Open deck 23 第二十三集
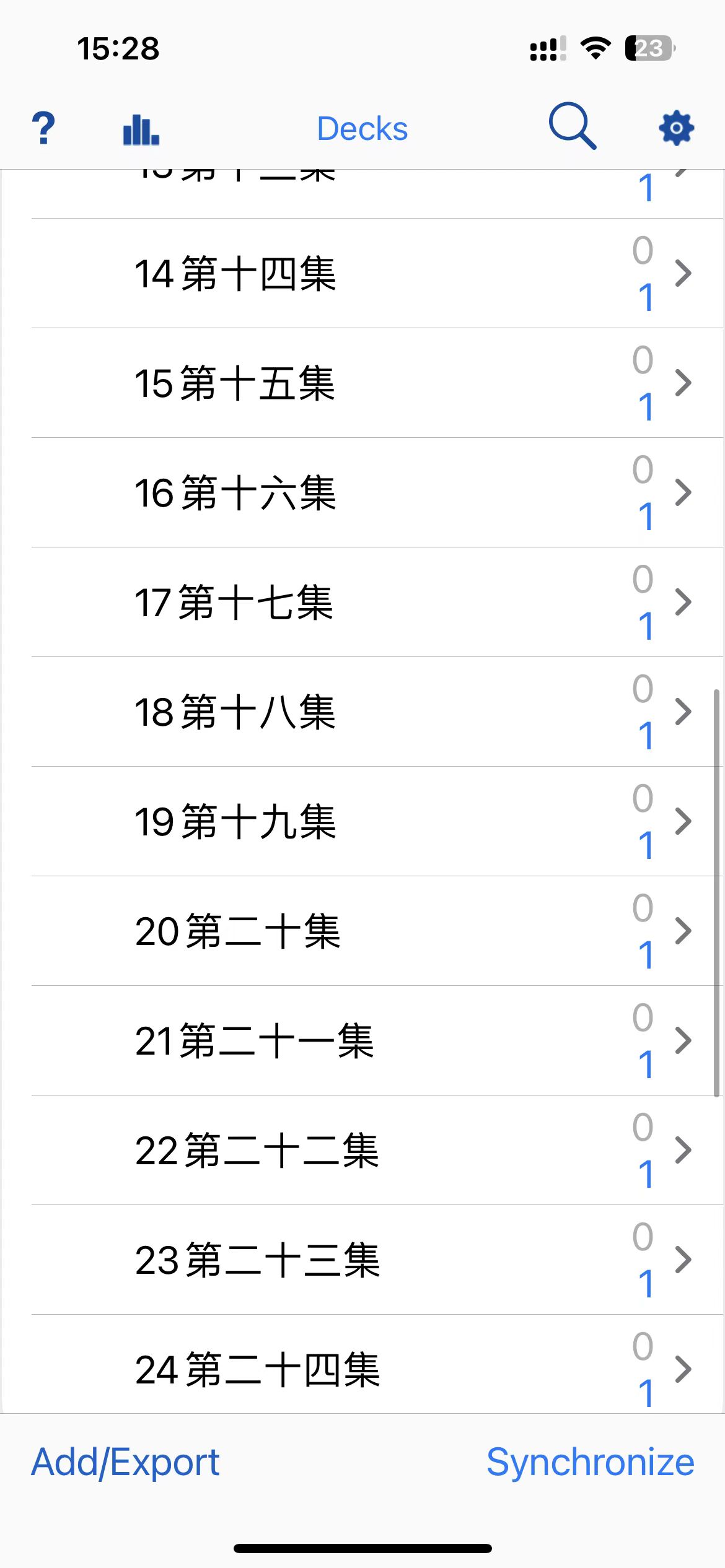The height and width of the screenshot is (1568, 725). pos(377,1260)
